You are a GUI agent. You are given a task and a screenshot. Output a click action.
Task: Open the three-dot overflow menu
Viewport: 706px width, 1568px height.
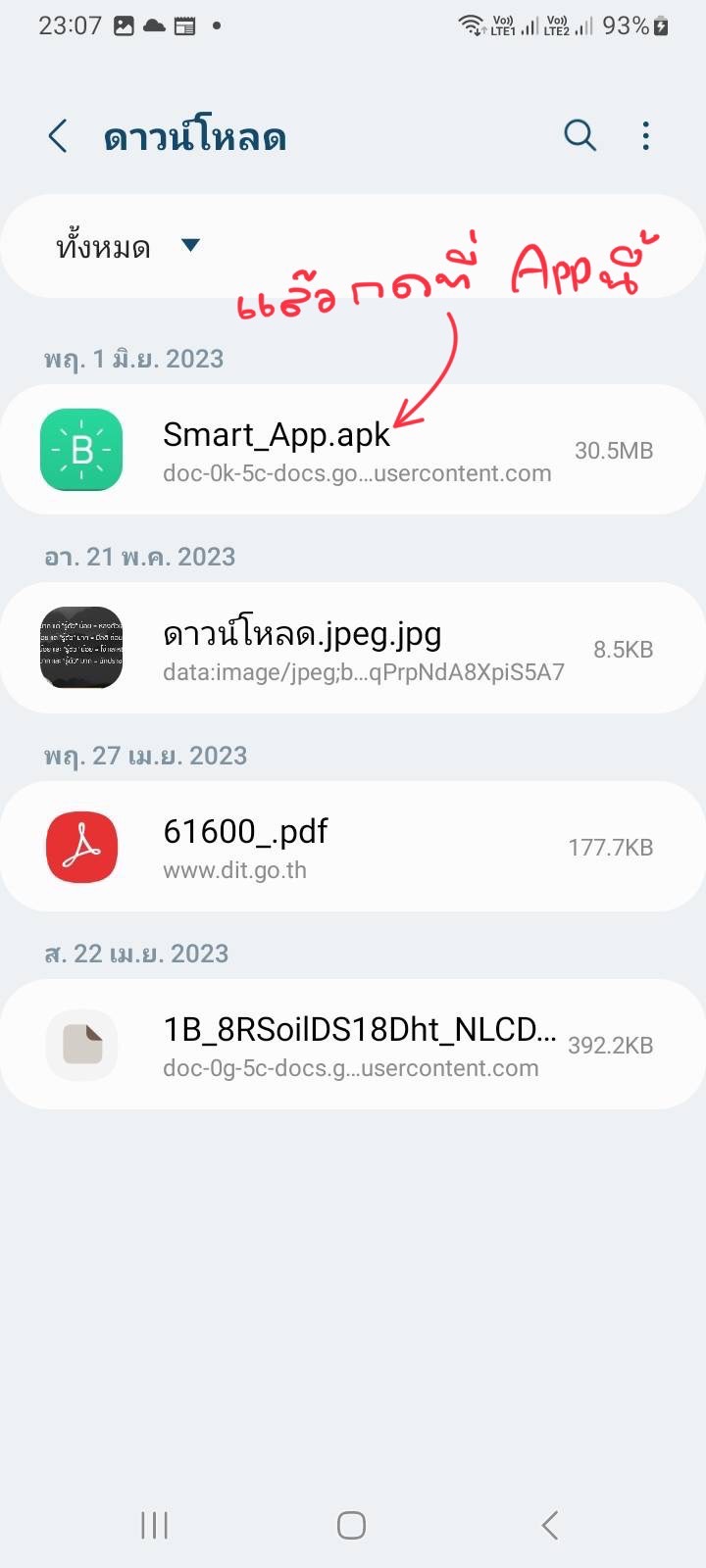(645, 135)
